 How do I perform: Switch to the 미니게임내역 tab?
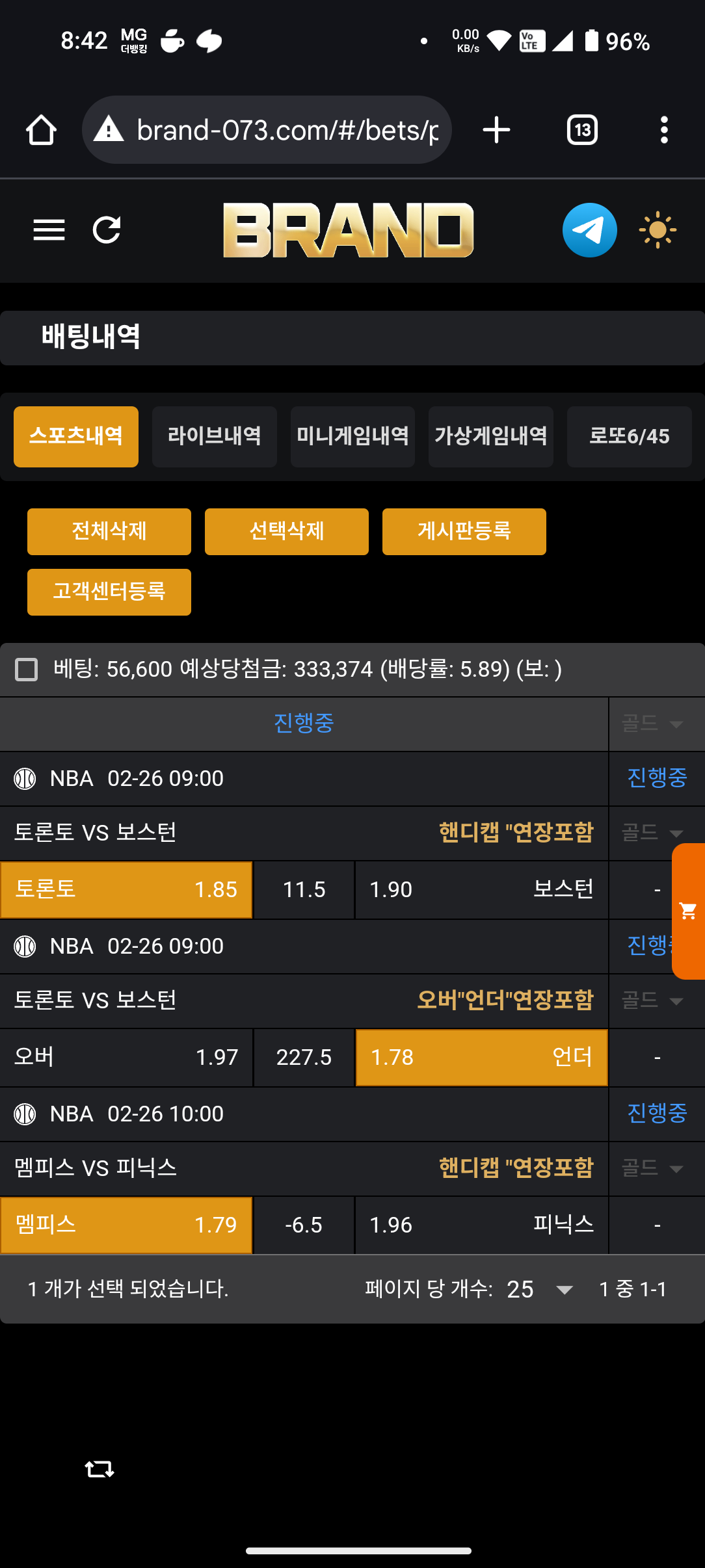[x=352, y=436]
